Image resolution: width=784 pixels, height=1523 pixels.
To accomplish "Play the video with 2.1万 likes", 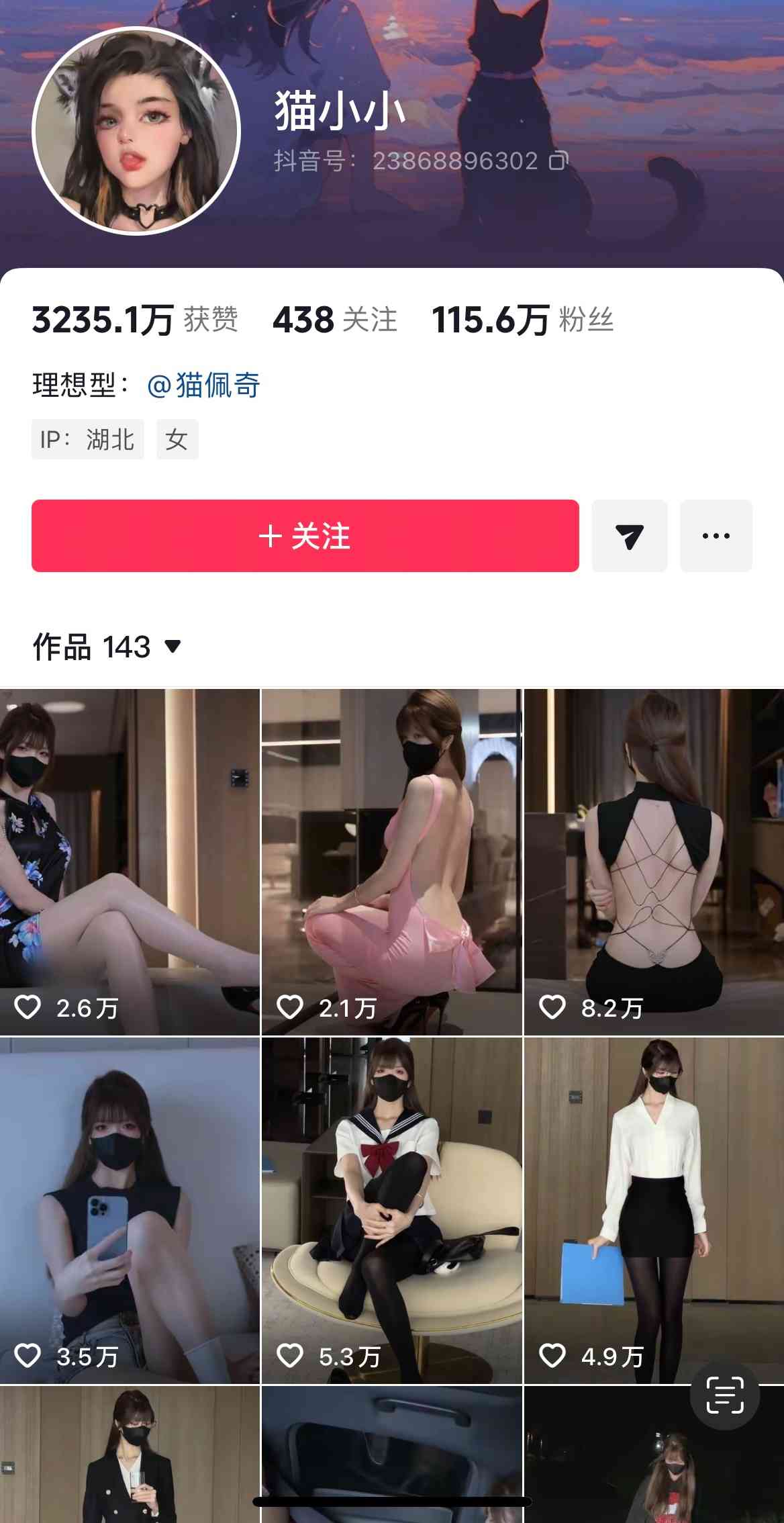I will [x=391, y=862].
